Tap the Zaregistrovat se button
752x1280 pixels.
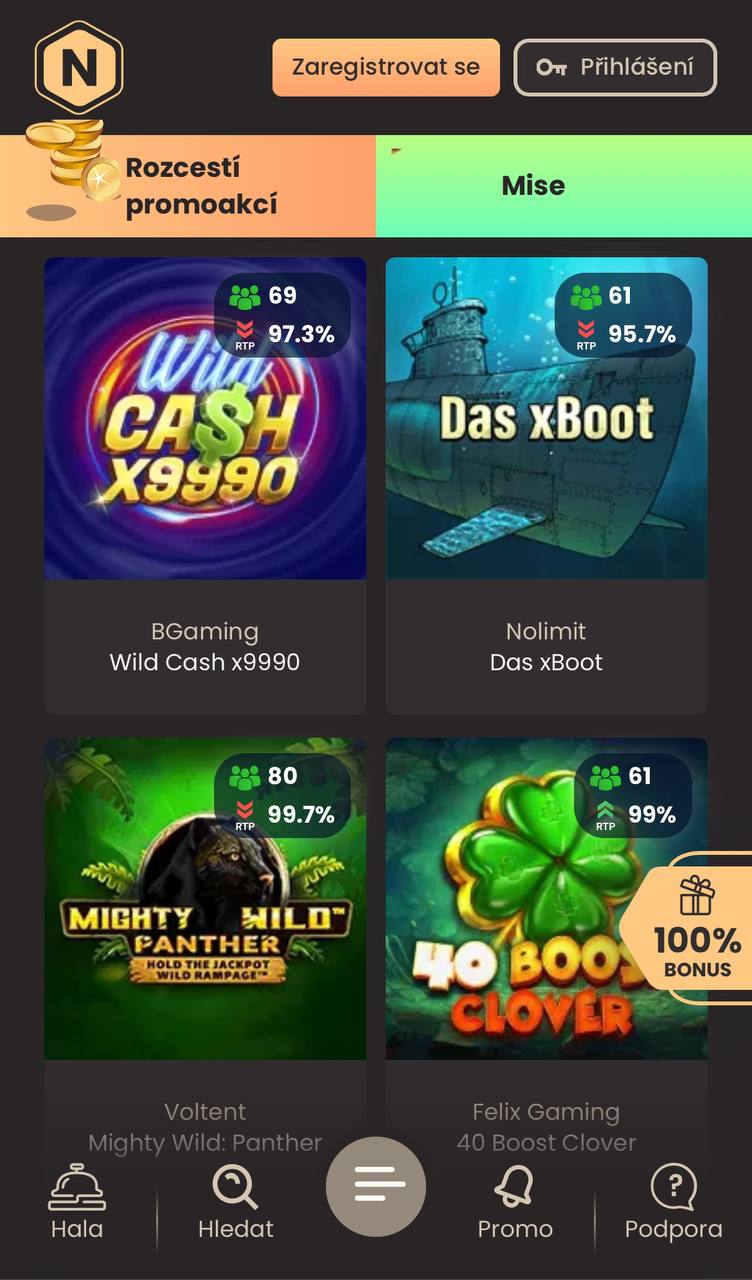coord(386,68)
